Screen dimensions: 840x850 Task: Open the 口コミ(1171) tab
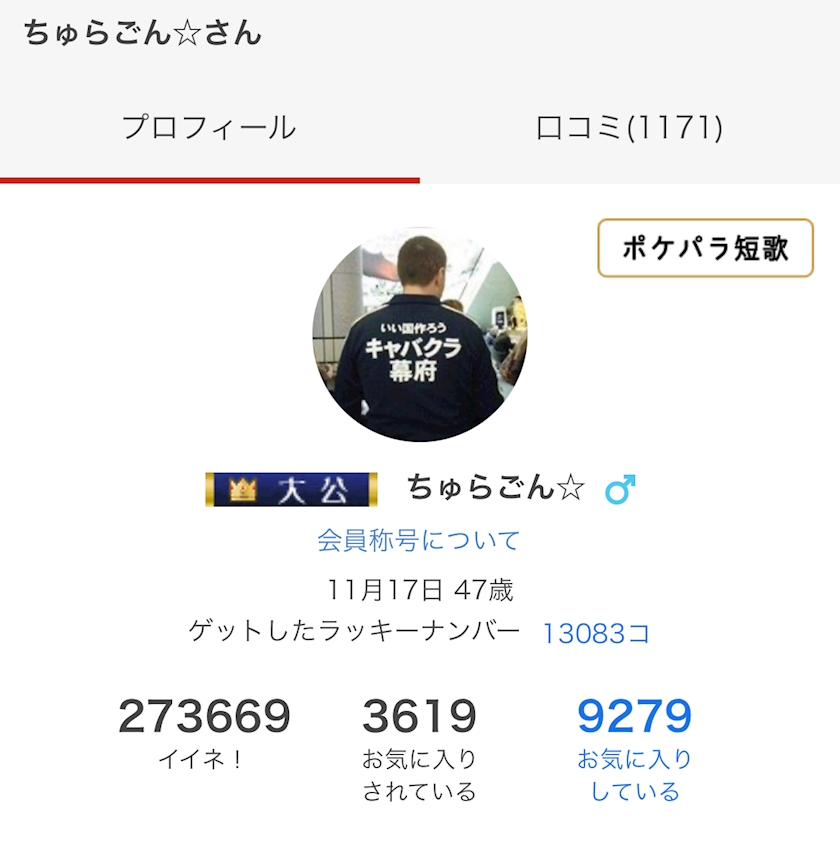pyautogui.click(x=629, y=128)
